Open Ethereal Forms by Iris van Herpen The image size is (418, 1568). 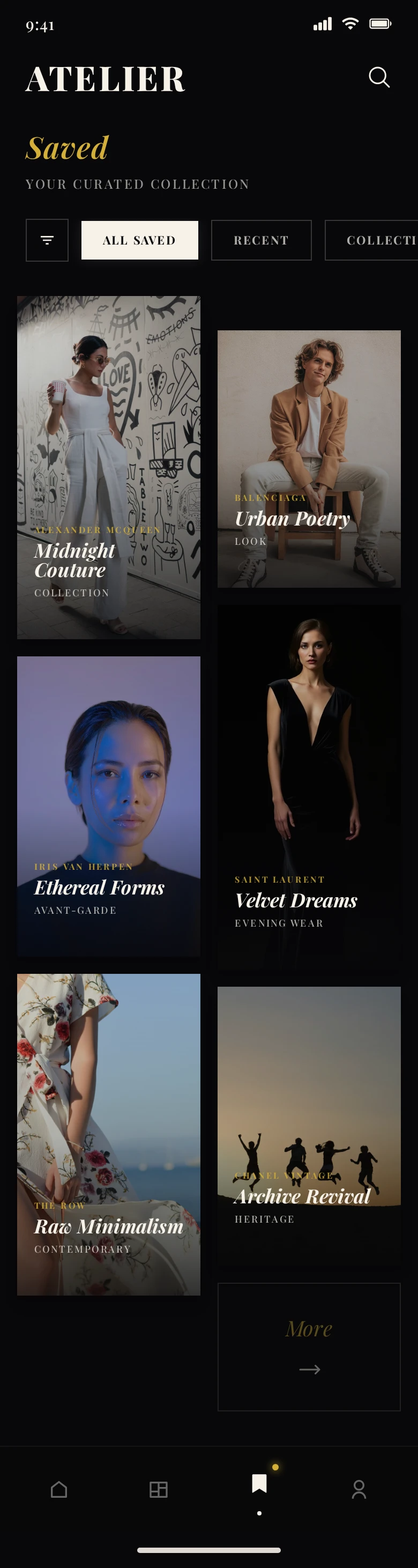click(x=108, y=806)
